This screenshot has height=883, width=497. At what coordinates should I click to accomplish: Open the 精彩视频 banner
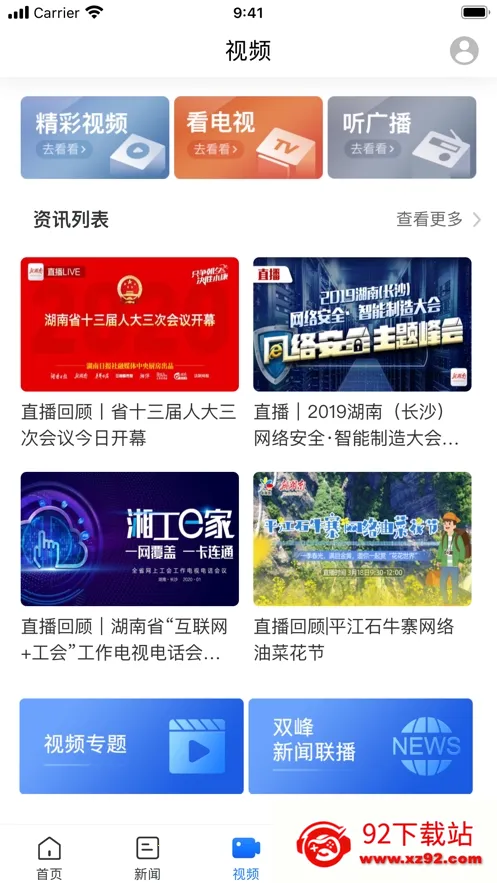[95, 137]
